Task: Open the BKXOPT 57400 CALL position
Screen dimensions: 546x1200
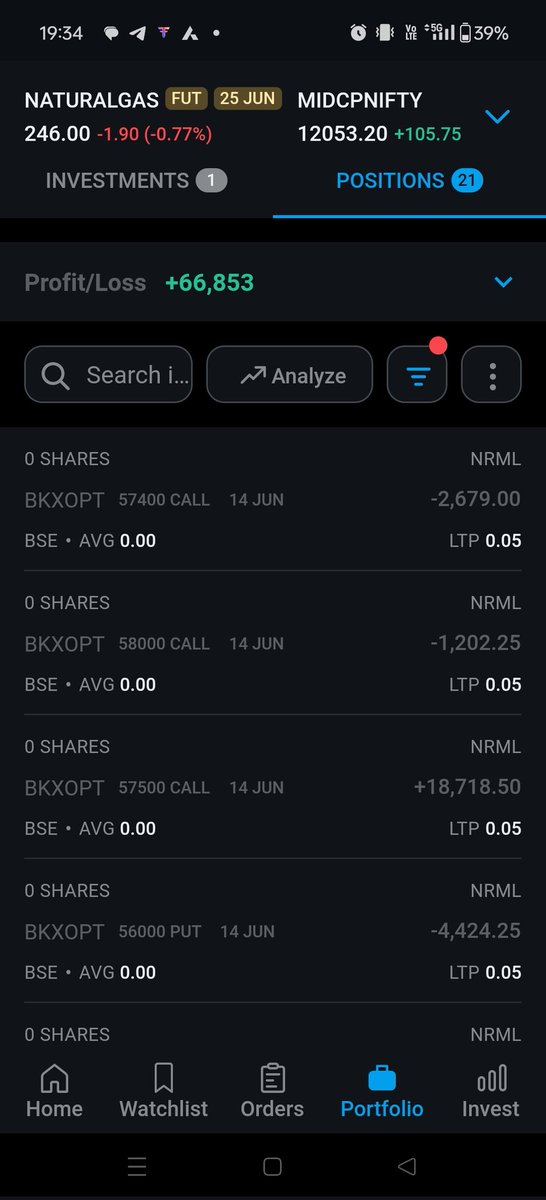Action: tap(273, 499)
